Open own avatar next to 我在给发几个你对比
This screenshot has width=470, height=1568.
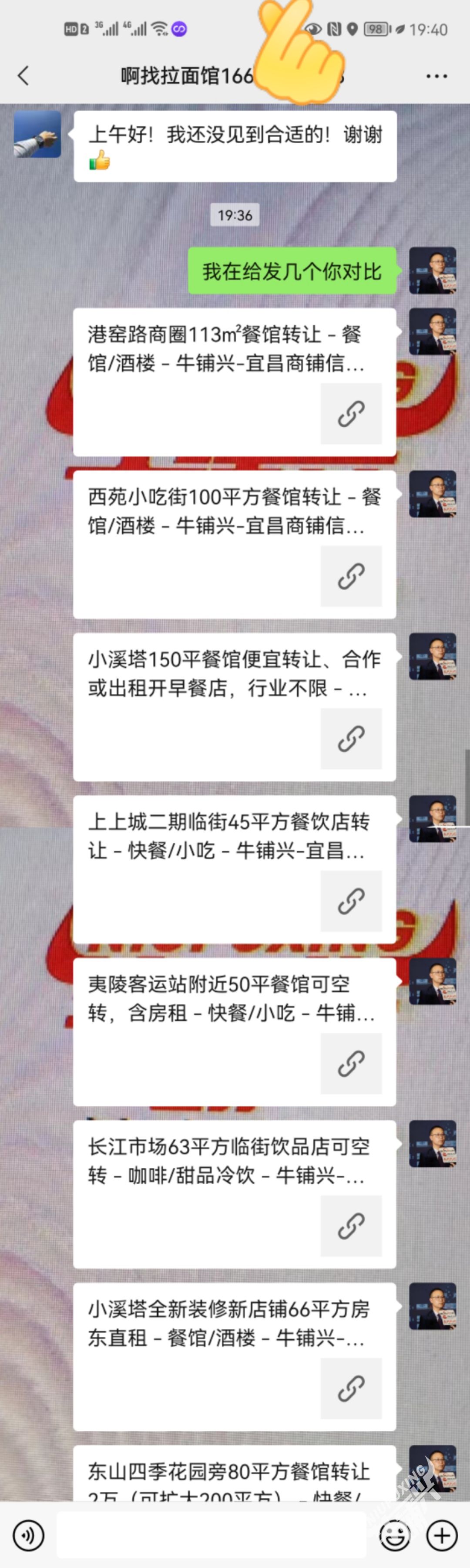click(432, 270)
